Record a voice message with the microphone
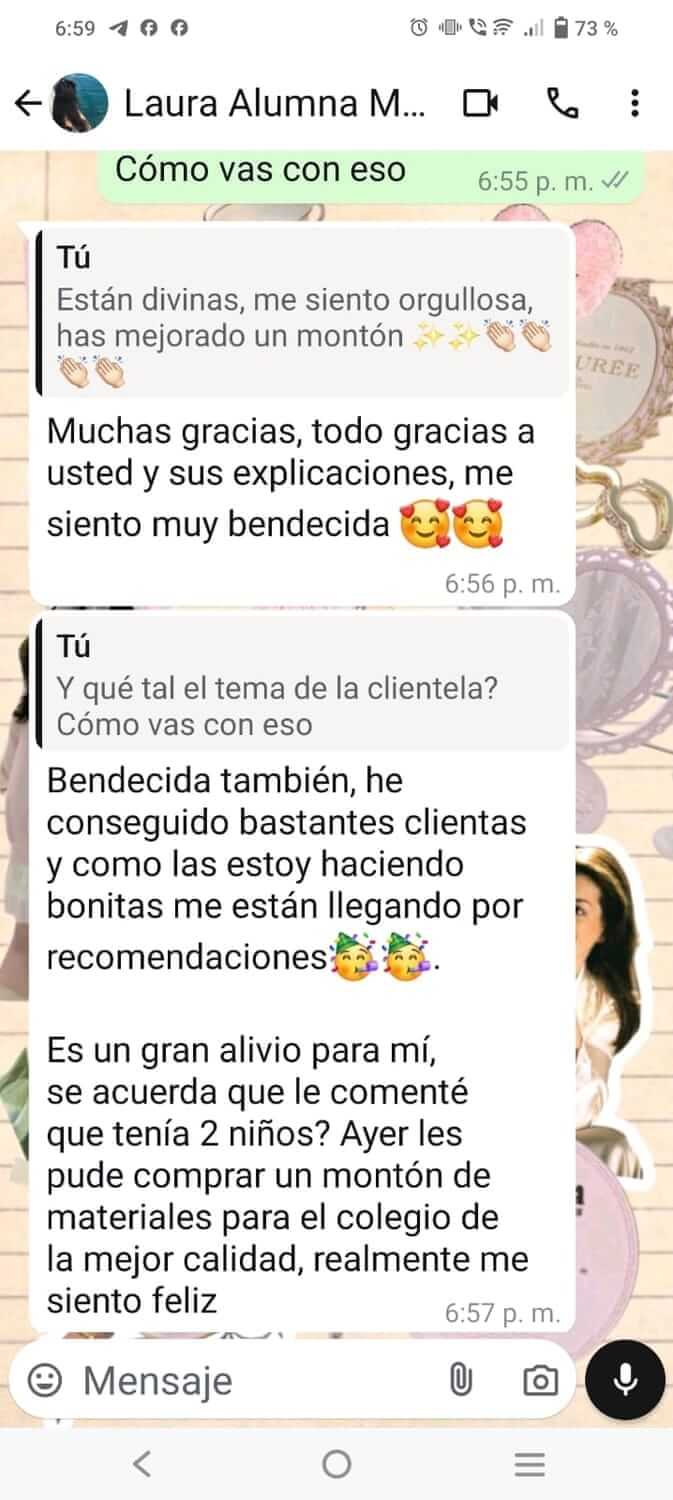This screenshot has height=1500, width=673. coord(625,1381)
